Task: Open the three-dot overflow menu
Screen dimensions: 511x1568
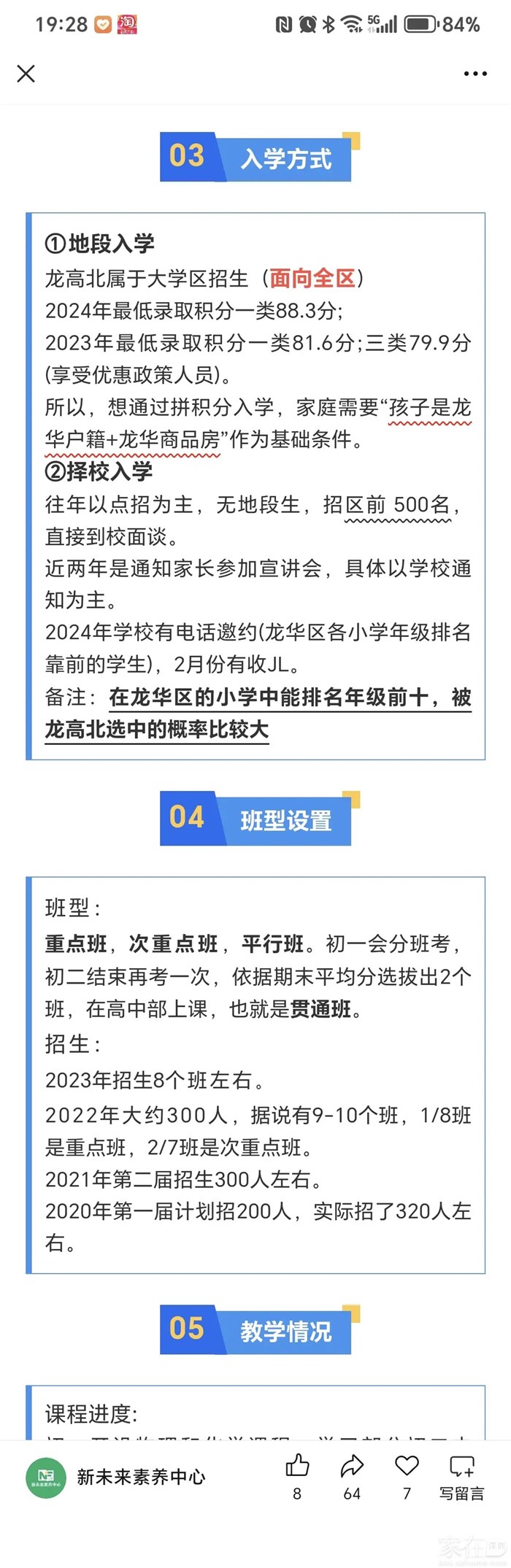Action: [475, 74]
